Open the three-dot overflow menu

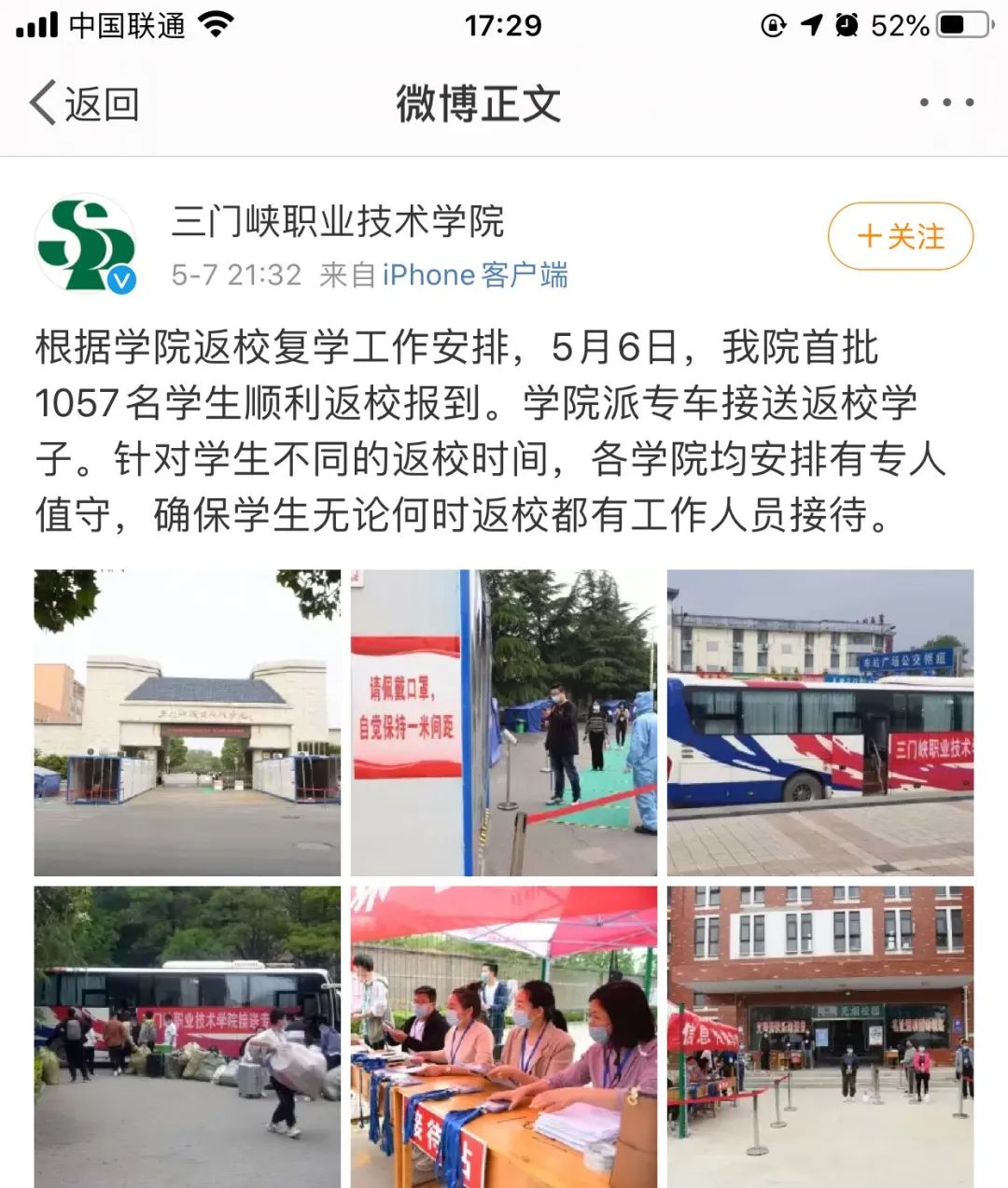coord(946,103)
